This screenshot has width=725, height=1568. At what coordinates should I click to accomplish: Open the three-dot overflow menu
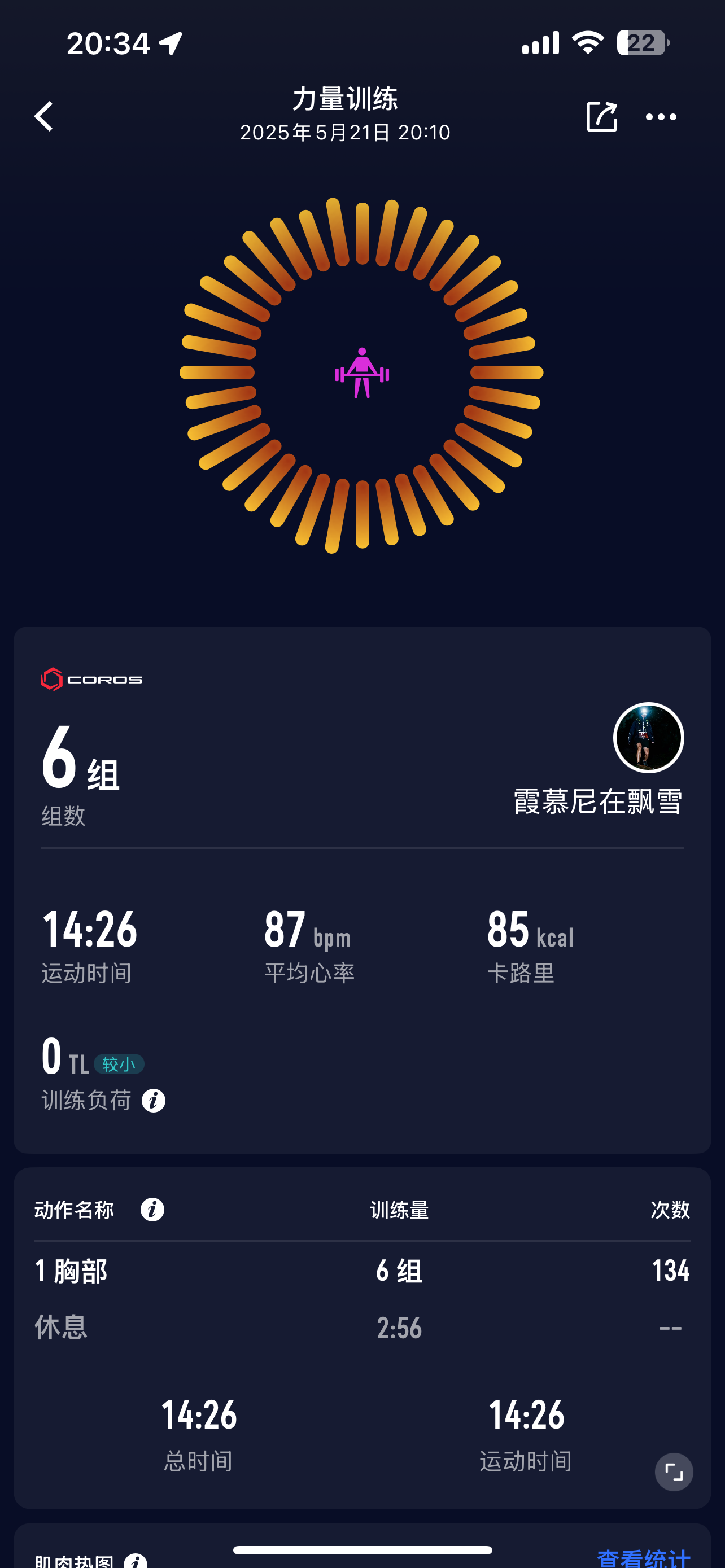[661, 117]
